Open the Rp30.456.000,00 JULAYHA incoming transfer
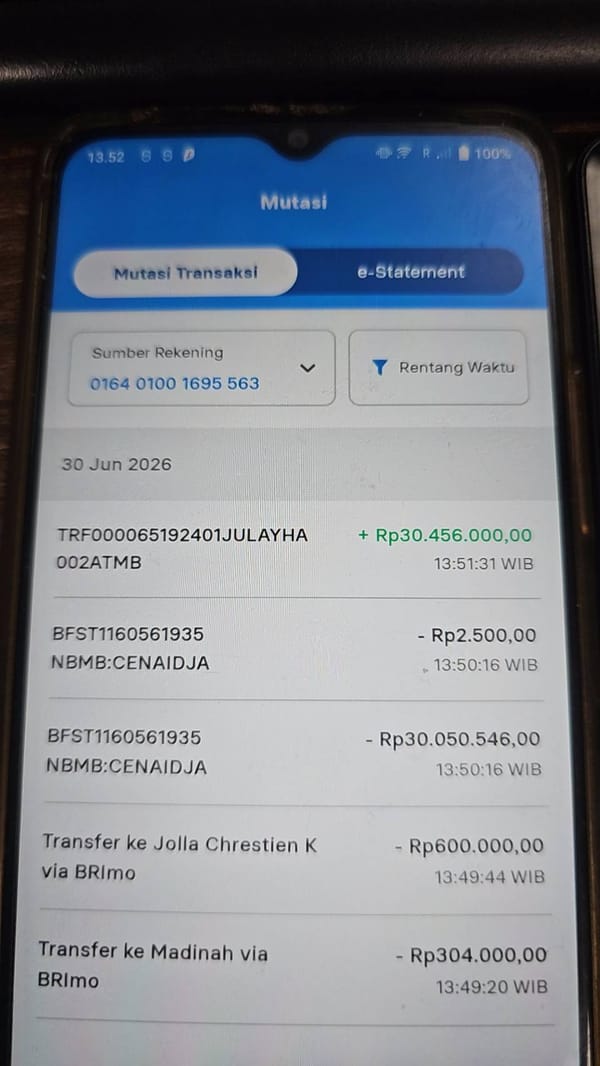The height and width of the screenshot is (1066, 600). click(x=296, y=549)
